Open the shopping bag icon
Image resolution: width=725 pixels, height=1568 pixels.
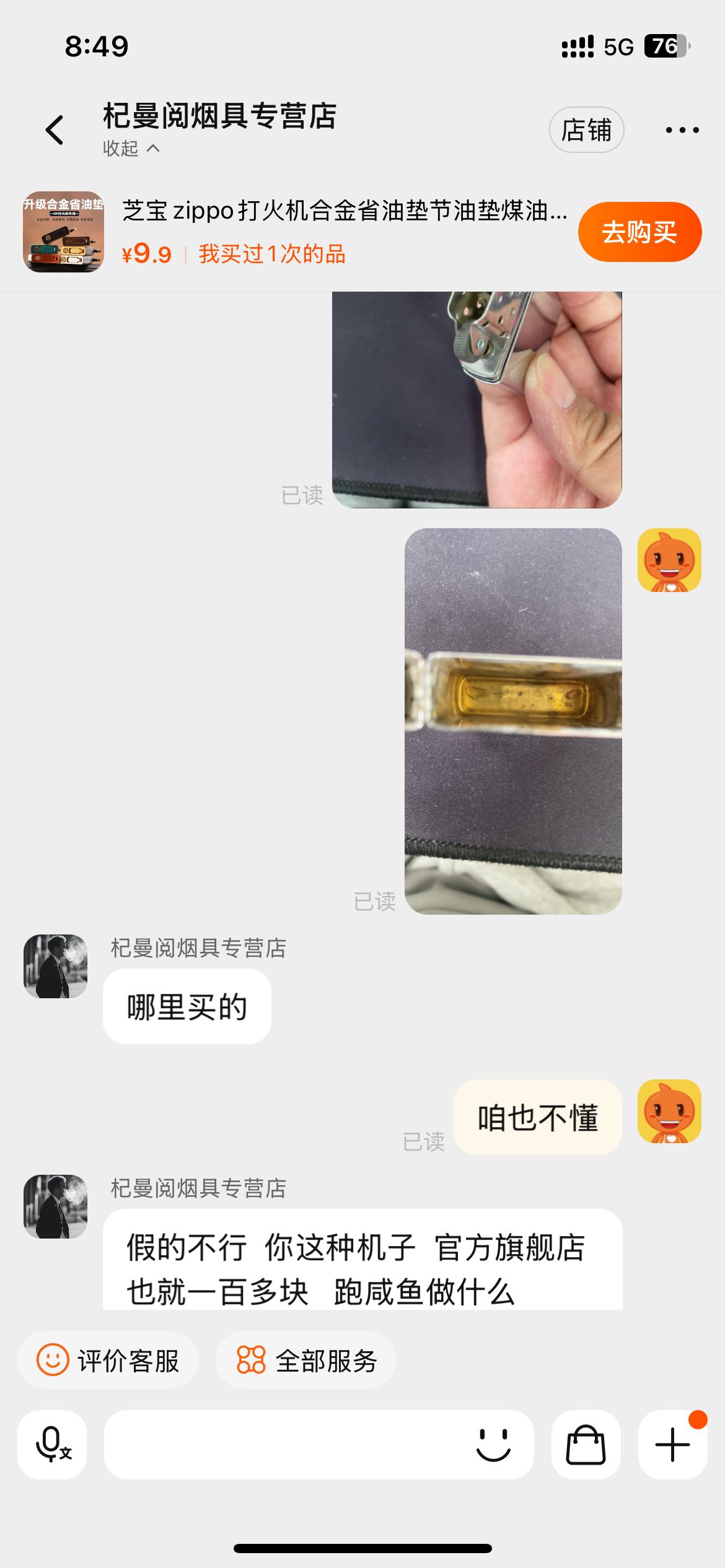pos(586,1445)
